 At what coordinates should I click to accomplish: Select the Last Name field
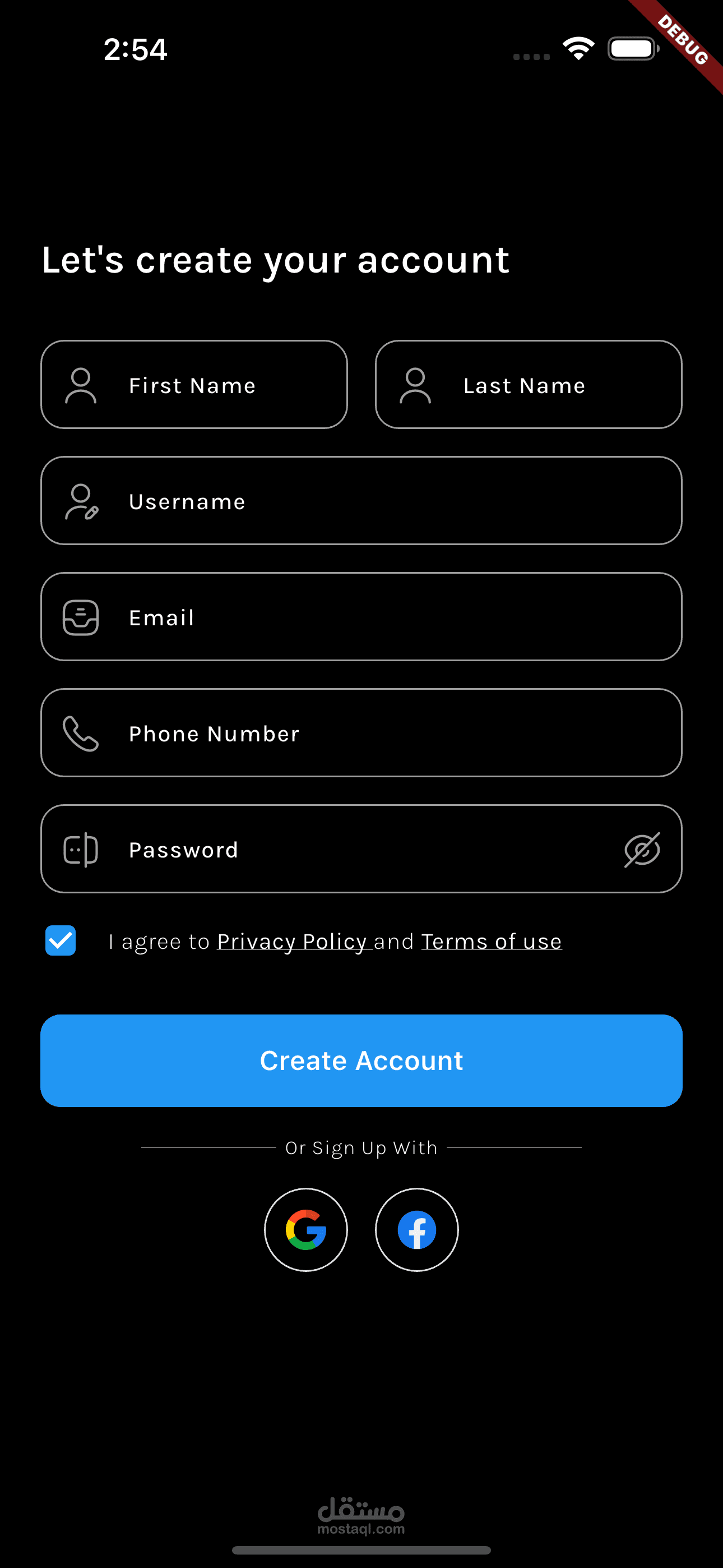coord(529,385)
